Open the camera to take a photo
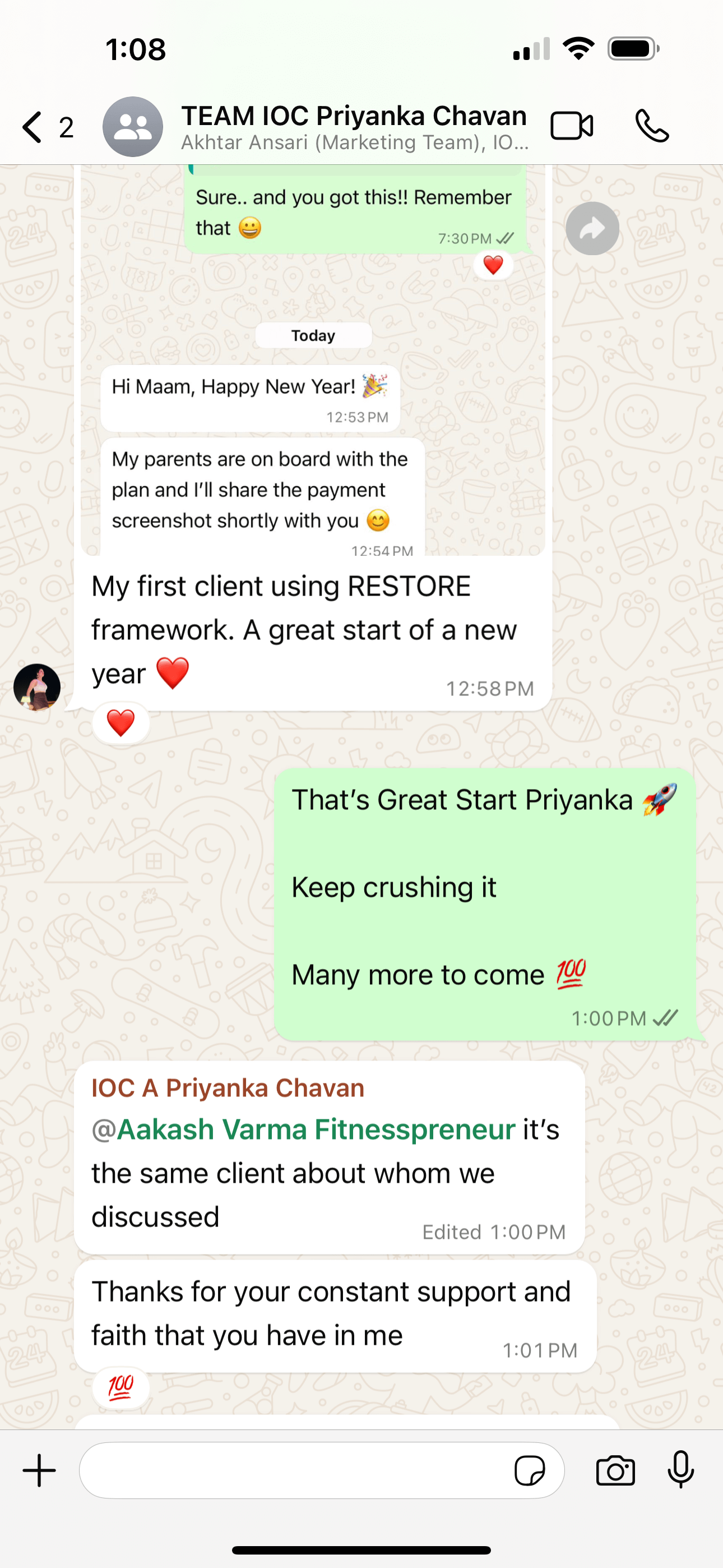The image size is (723, 1568). 615,1470
